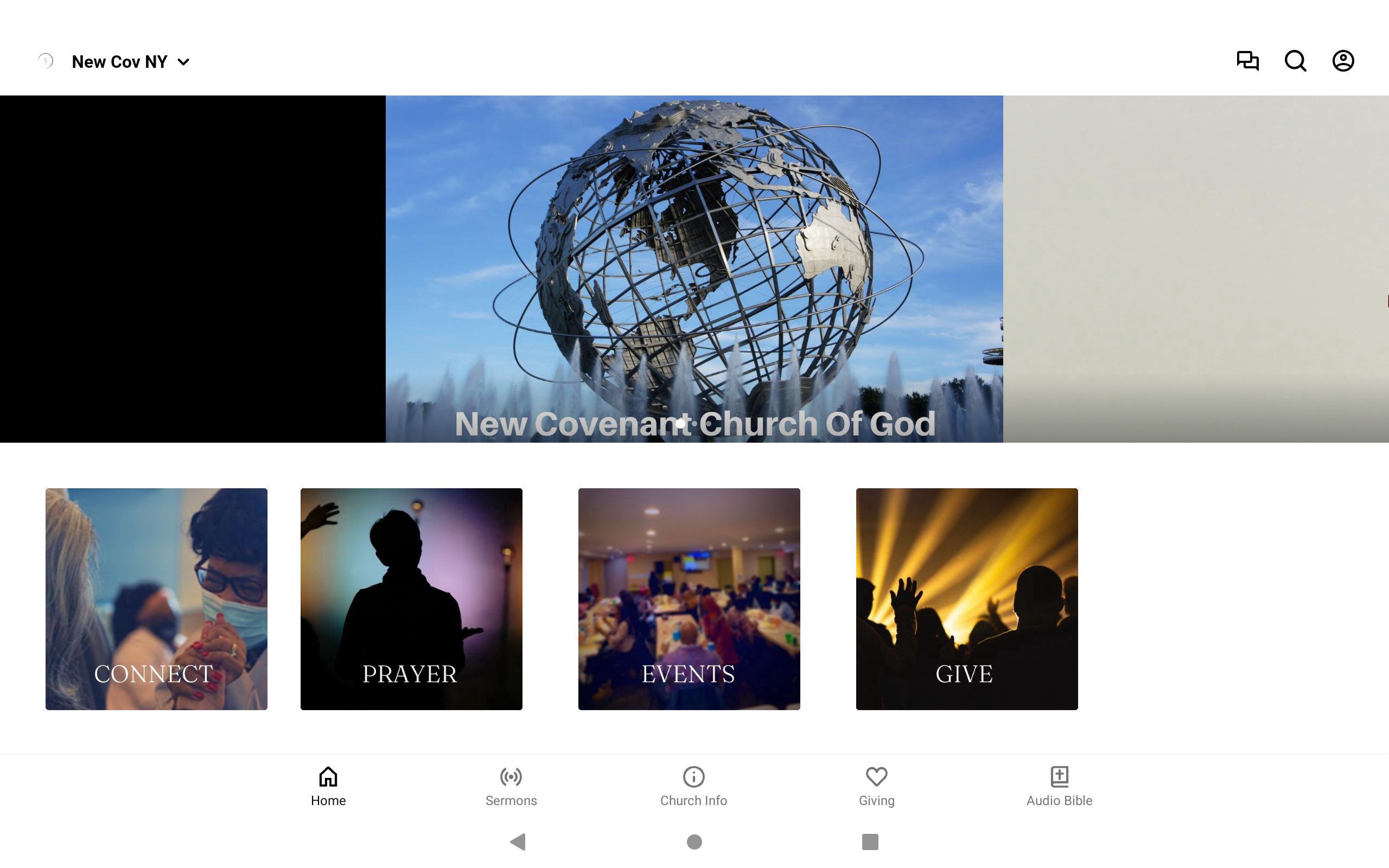Switch to the Sermons tab
Screen dimensions: 1389x868
511,786
